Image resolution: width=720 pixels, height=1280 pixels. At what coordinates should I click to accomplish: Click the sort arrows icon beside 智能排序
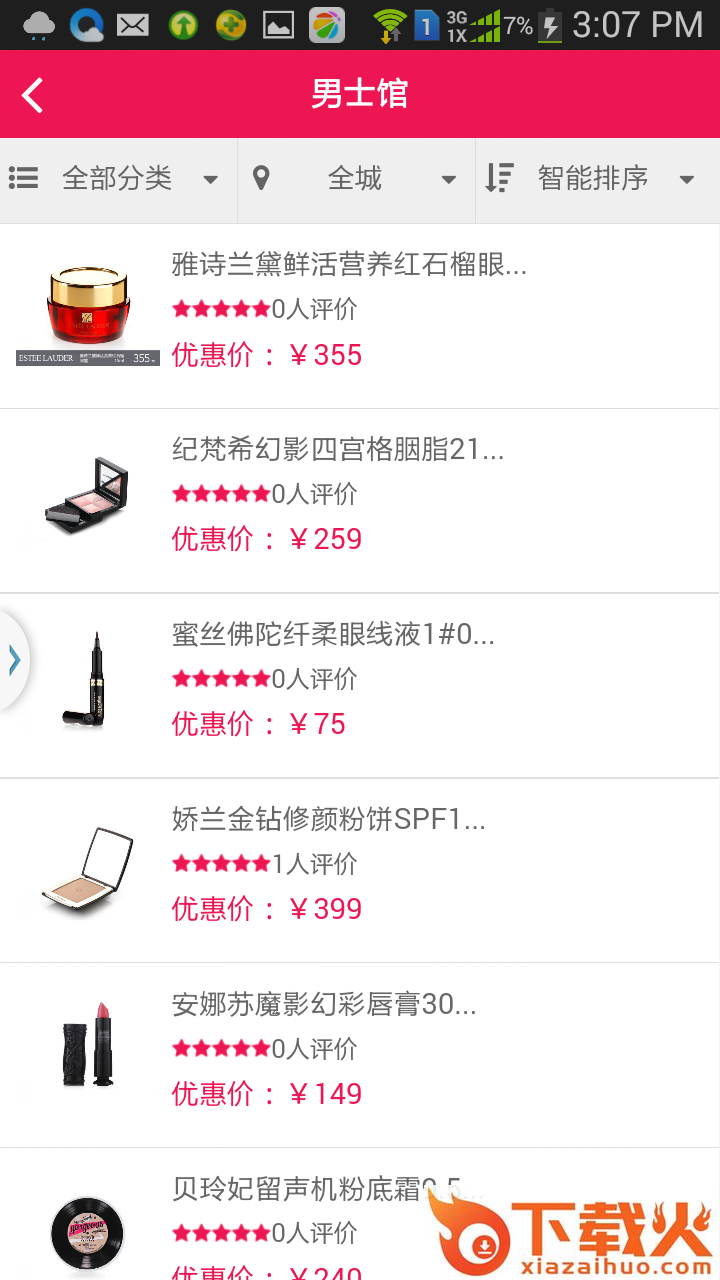(498, 178)
